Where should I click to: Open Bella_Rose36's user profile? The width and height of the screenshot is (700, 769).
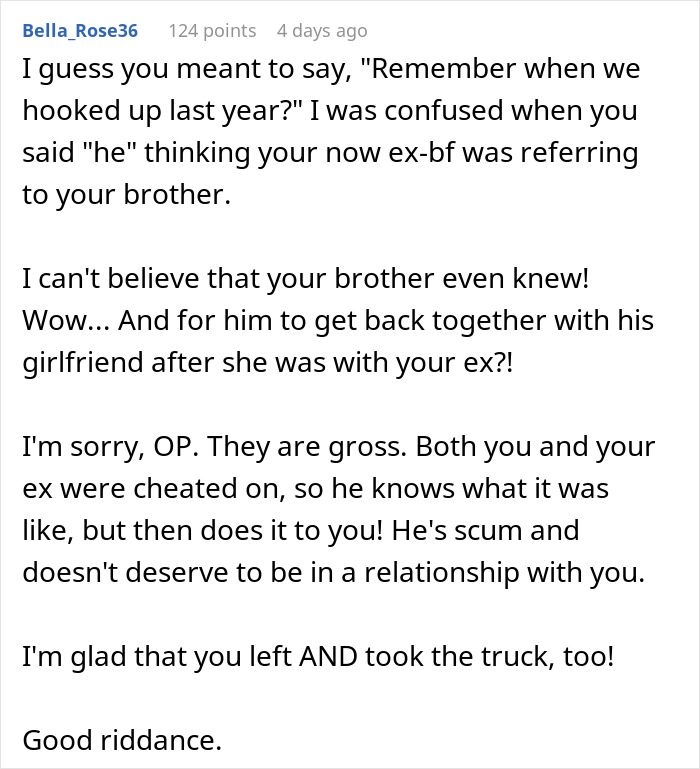click(x=80, y=31)
